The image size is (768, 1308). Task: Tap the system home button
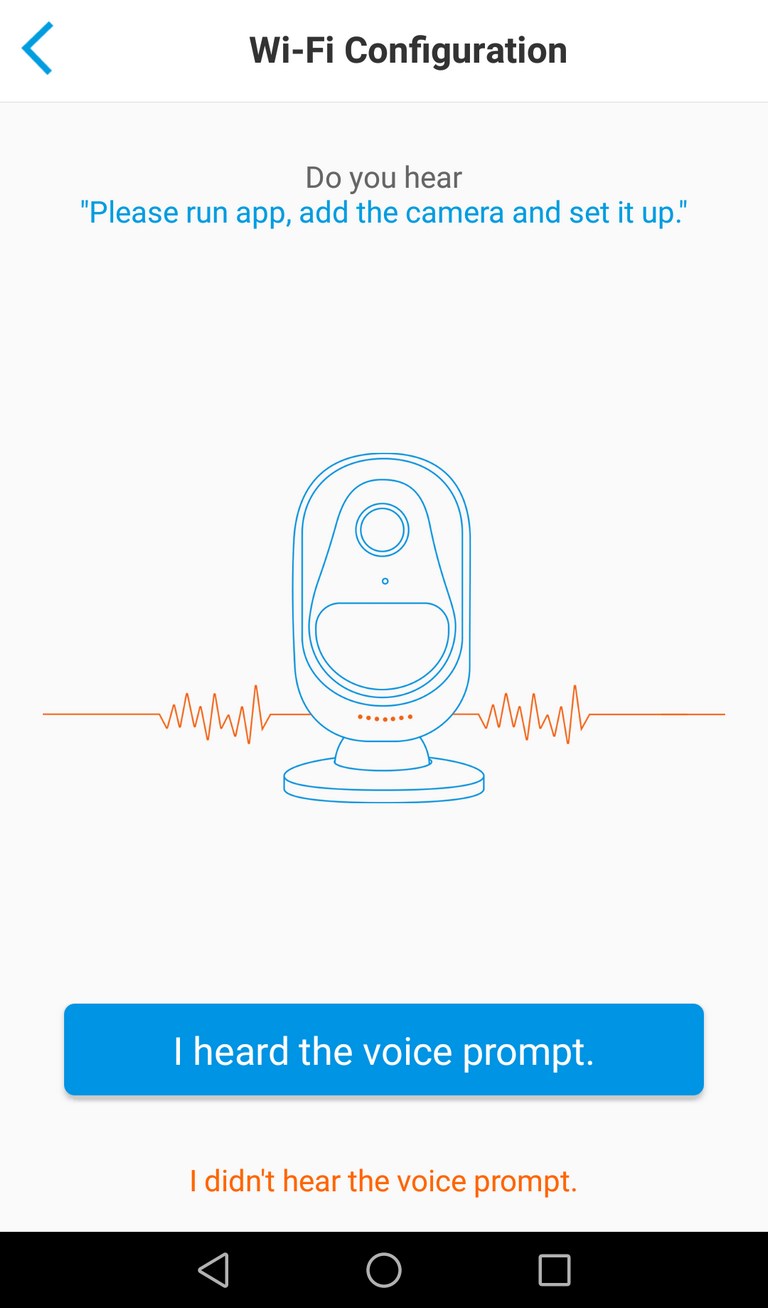pos(384,1270)
